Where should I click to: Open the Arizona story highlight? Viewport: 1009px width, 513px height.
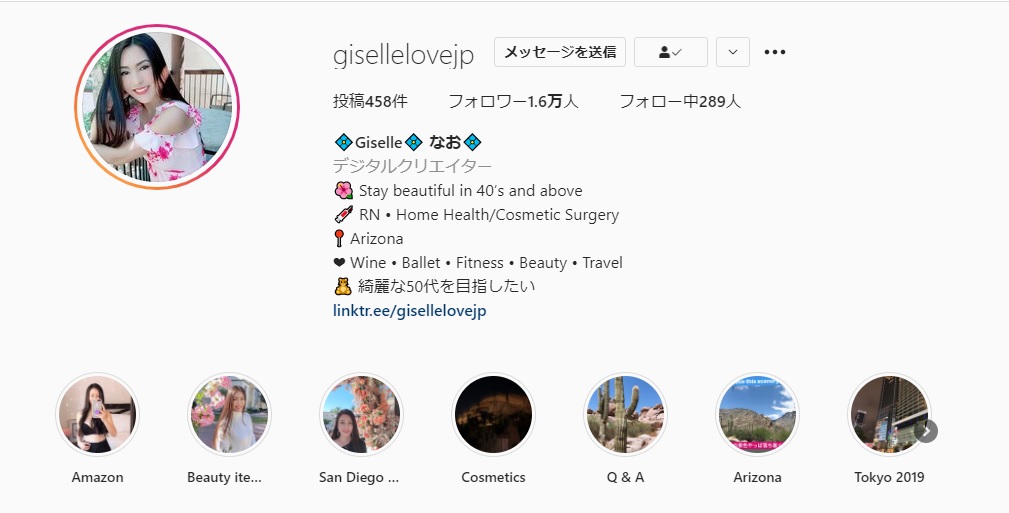pyautogui.click(x=757, y=414)
